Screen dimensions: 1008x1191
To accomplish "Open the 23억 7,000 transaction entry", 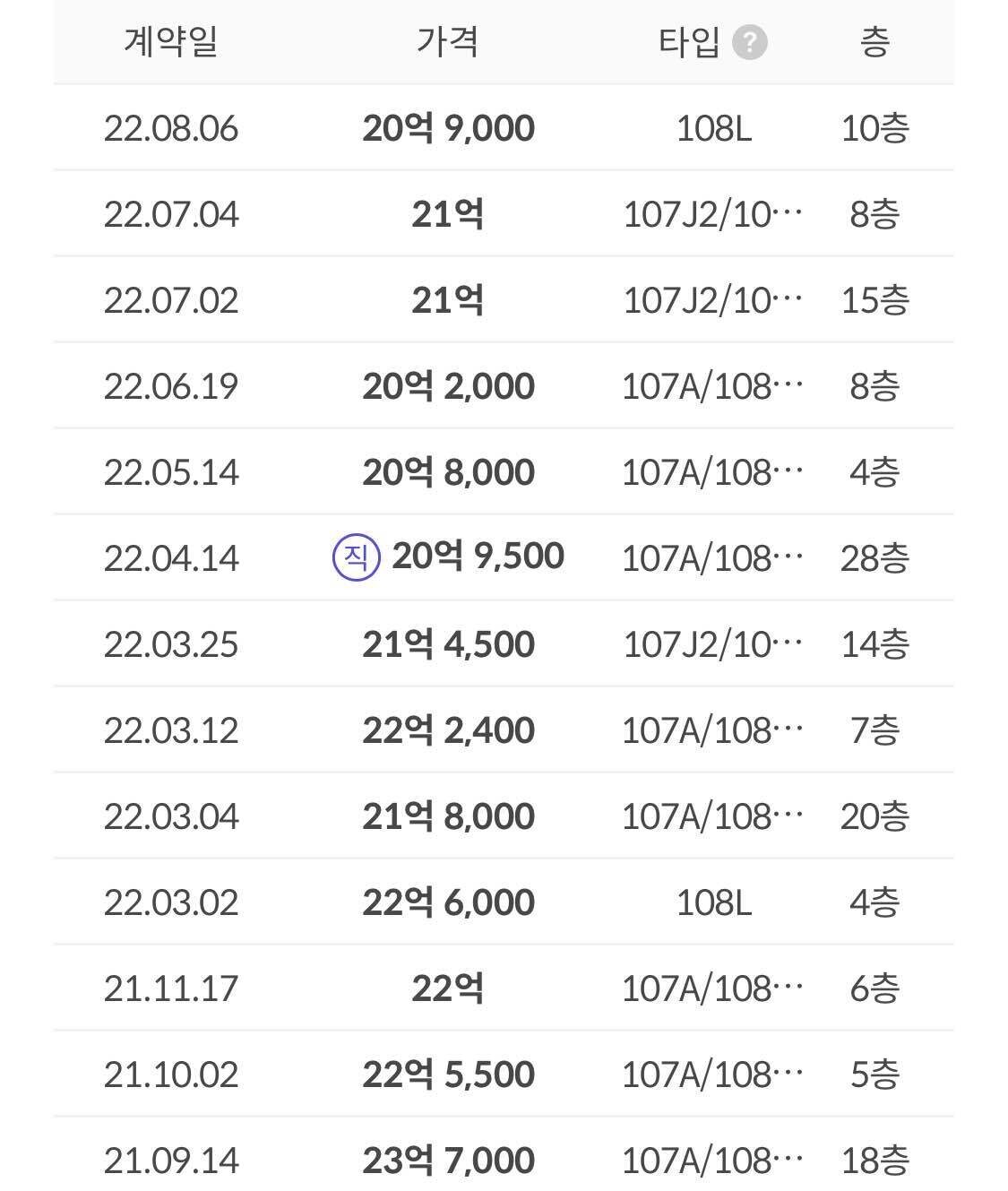I will tap(448, 1159).
